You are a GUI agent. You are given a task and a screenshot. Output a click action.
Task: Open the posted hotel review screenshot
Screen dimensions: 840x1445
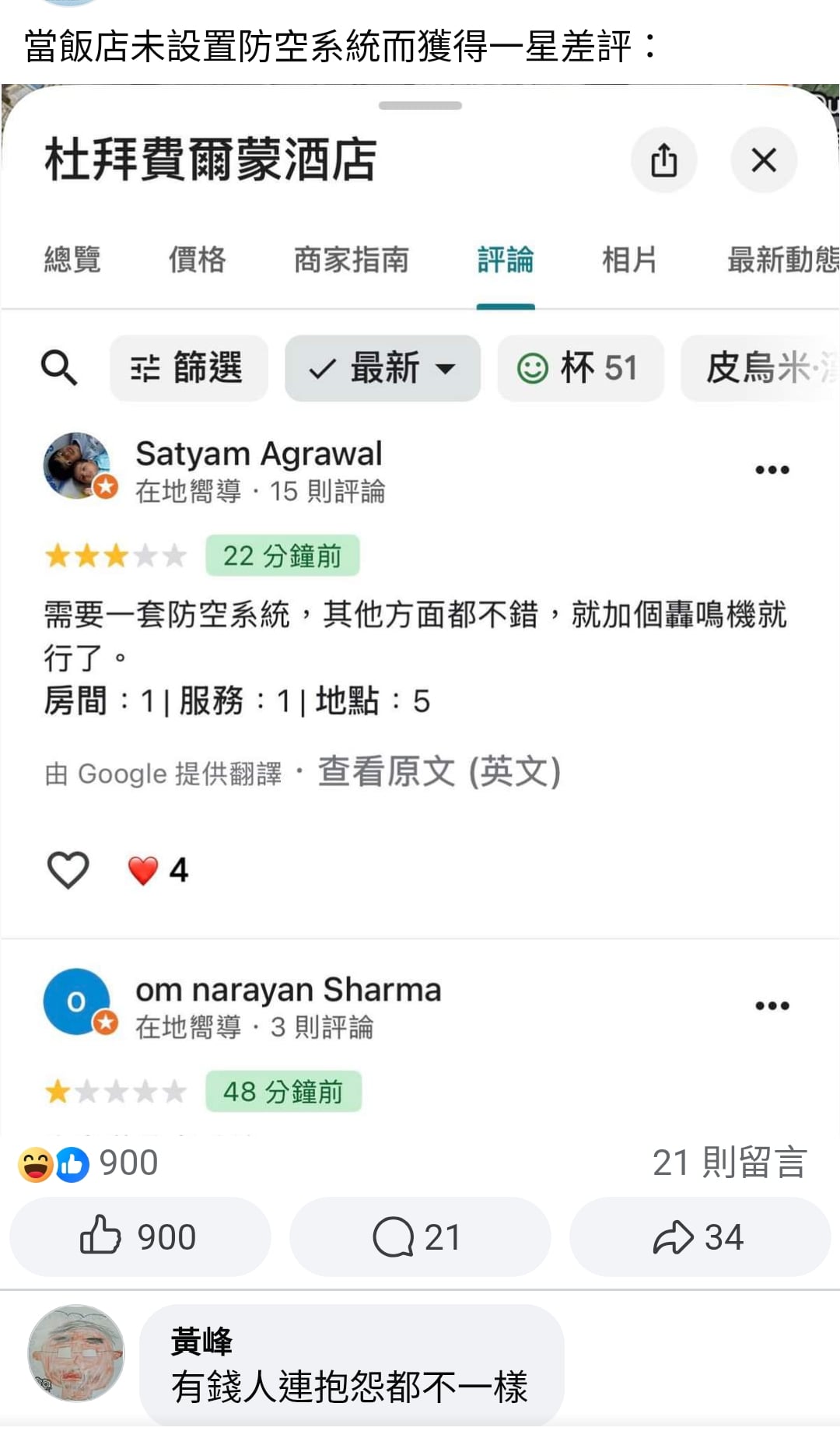click(x=420, y=607)
